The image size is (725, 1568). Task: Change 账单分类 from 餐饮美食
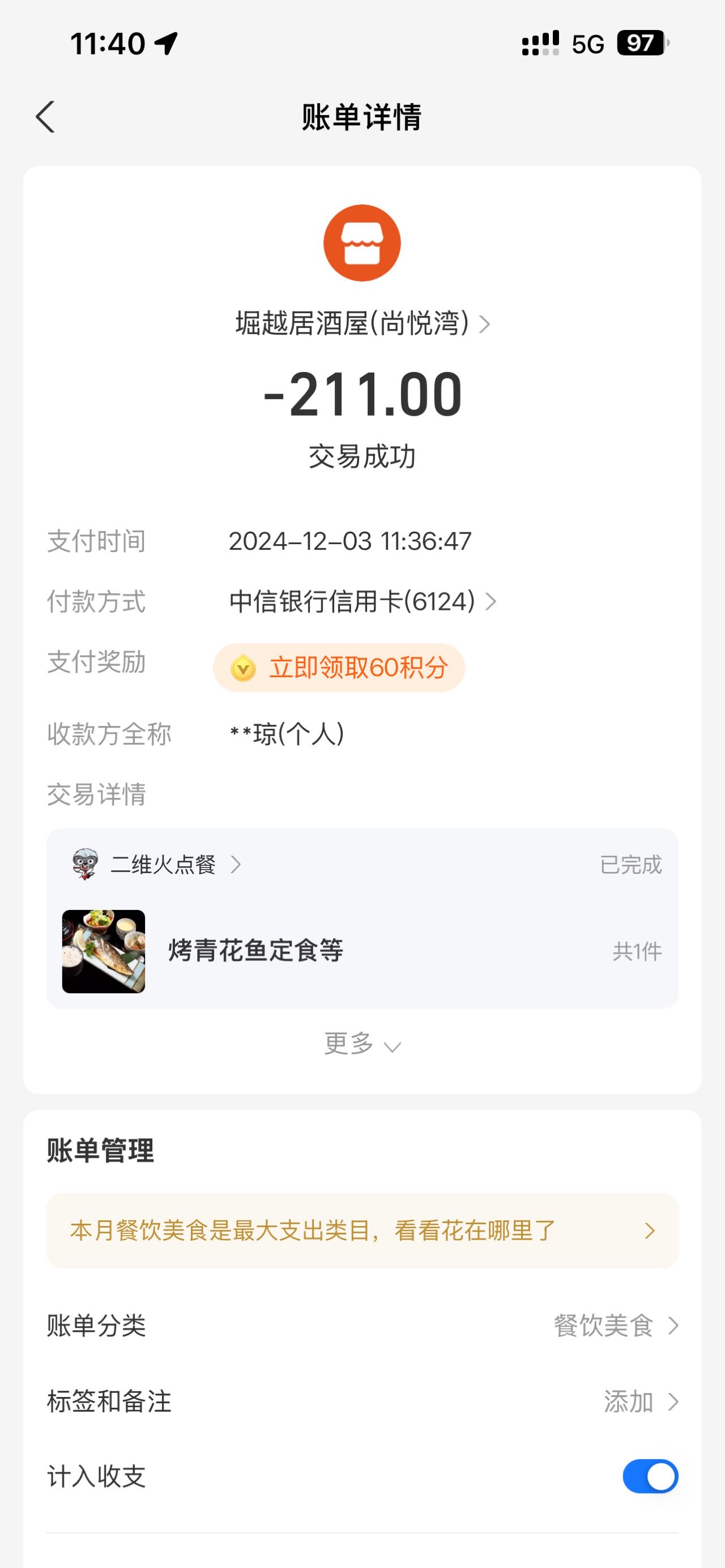(x=362, y=1326)
